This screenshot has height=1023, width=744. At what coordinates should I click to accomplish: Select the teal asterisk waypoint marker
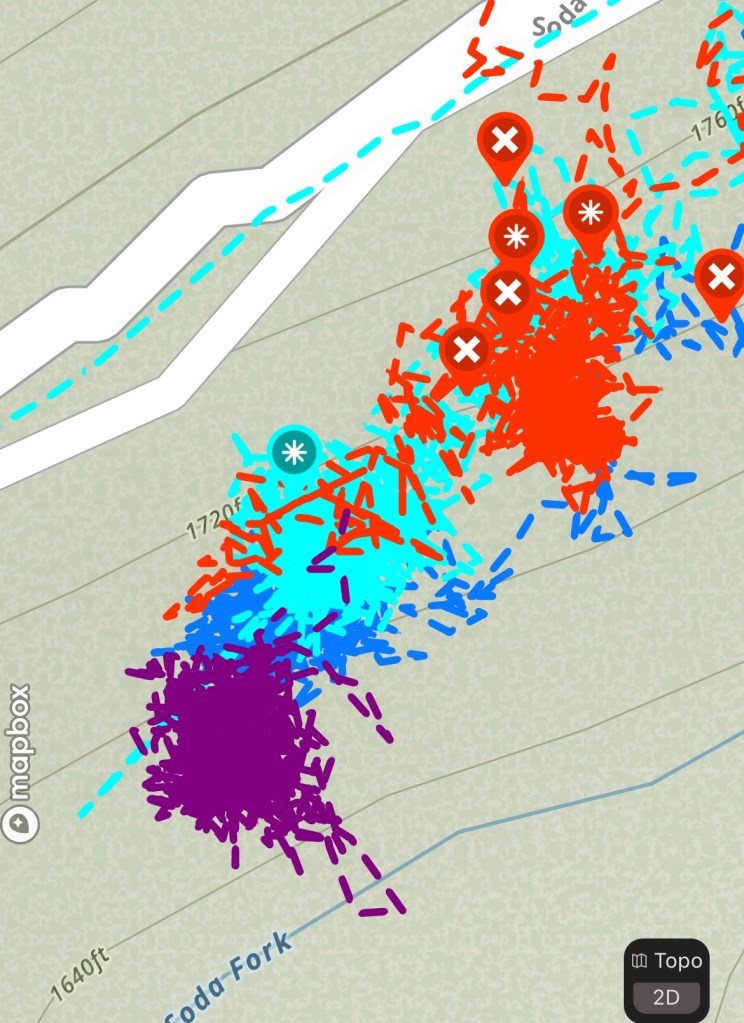point(293,452)
